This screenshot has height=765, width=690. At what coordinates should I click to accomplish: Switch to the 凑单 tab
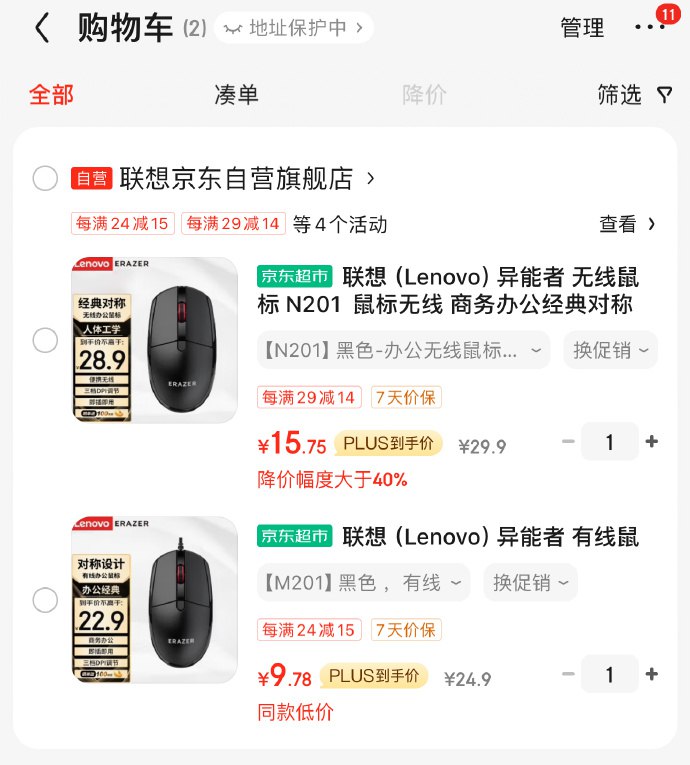[x=236, y=95]
